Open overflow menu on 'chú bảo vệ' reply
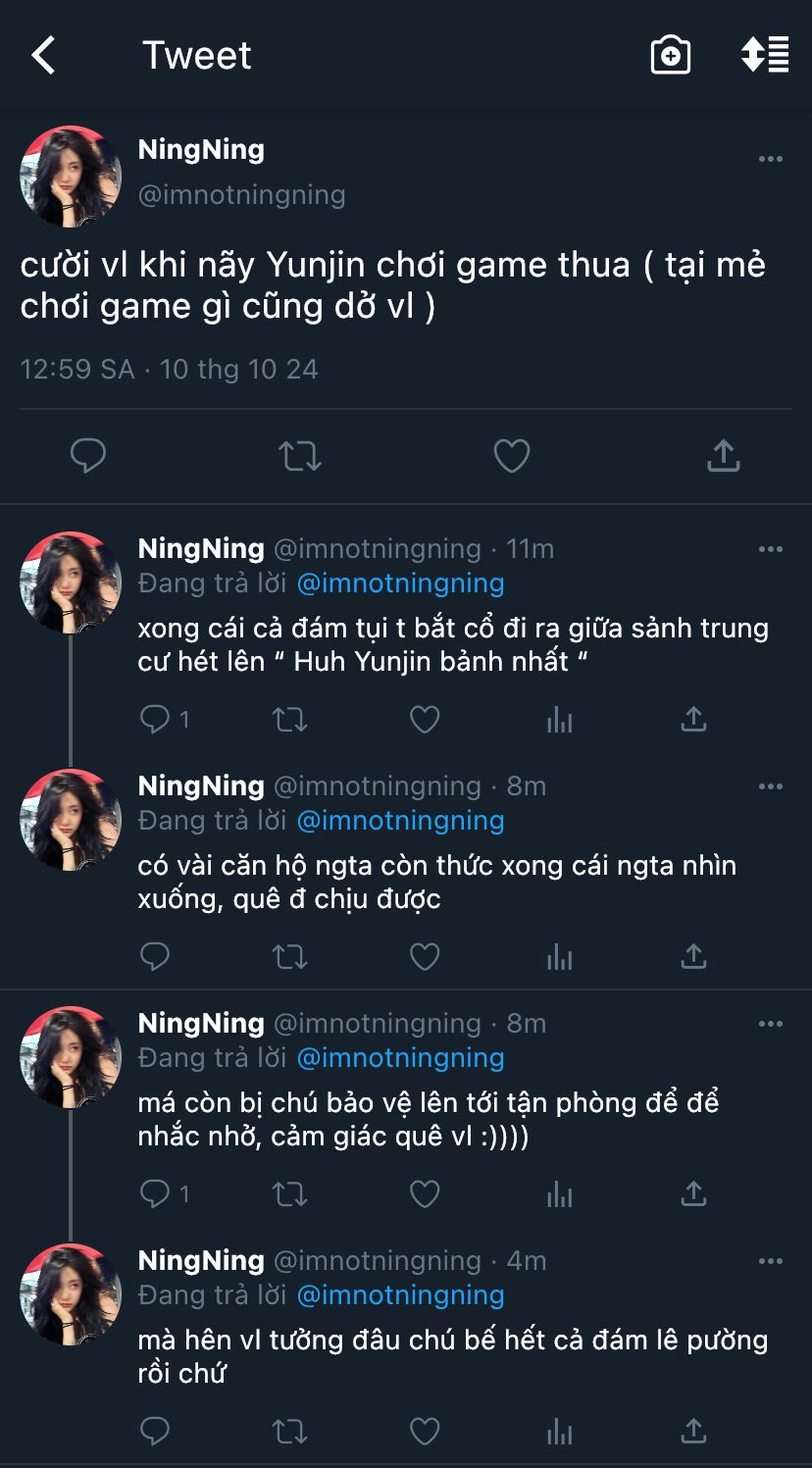812x1468 pixels. [x=771, y=1024]
